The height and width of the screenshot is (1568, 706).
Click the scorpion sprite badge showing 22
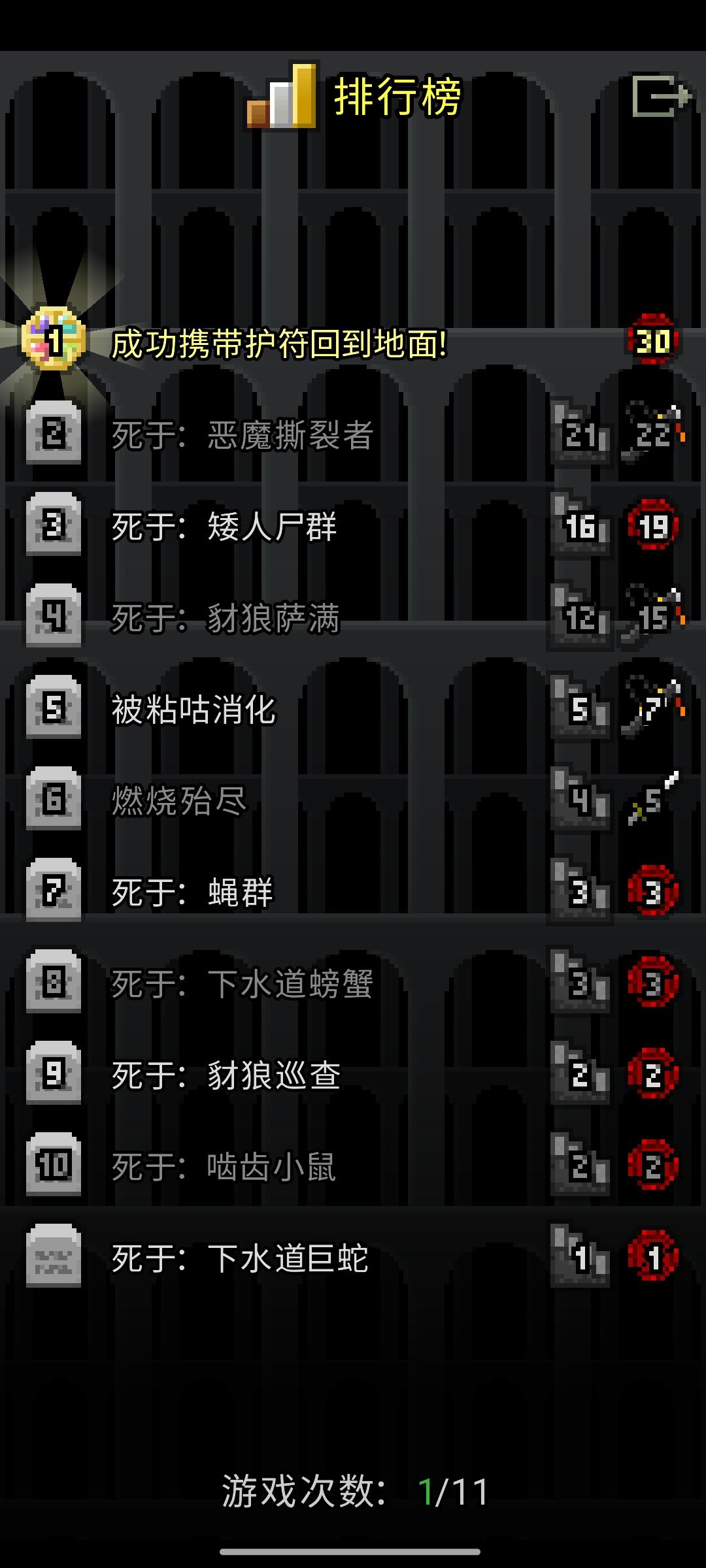649,433
